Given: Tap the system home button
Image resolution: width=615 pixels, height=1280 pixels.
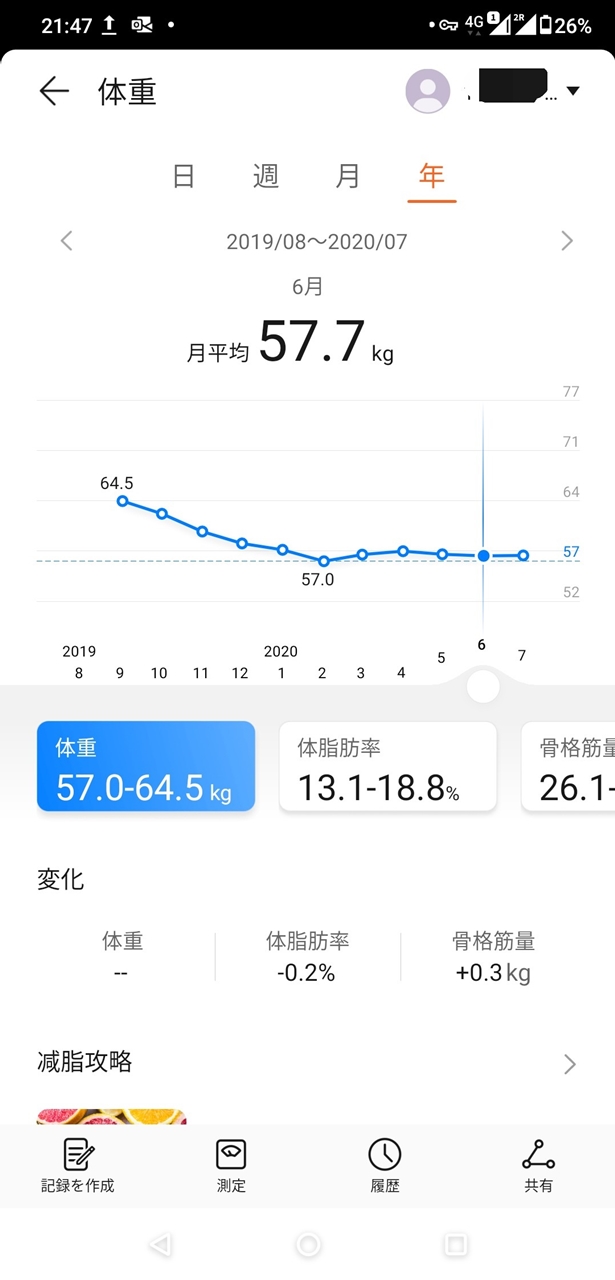Looking at the screenshot, I should (308, 1244).
